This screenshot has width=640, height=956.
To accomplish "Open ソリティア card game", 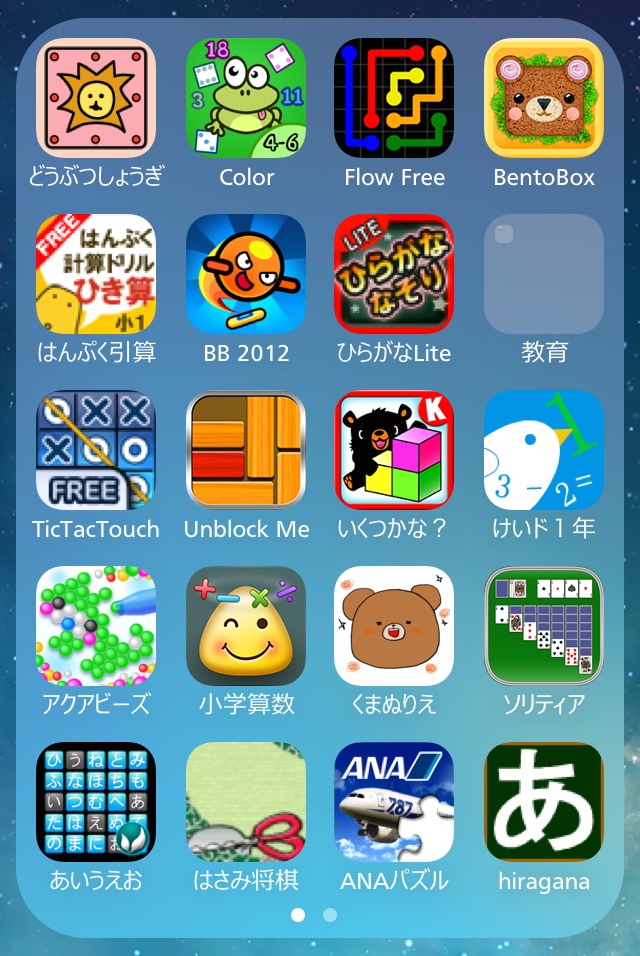I will click(x=544, y=626).
